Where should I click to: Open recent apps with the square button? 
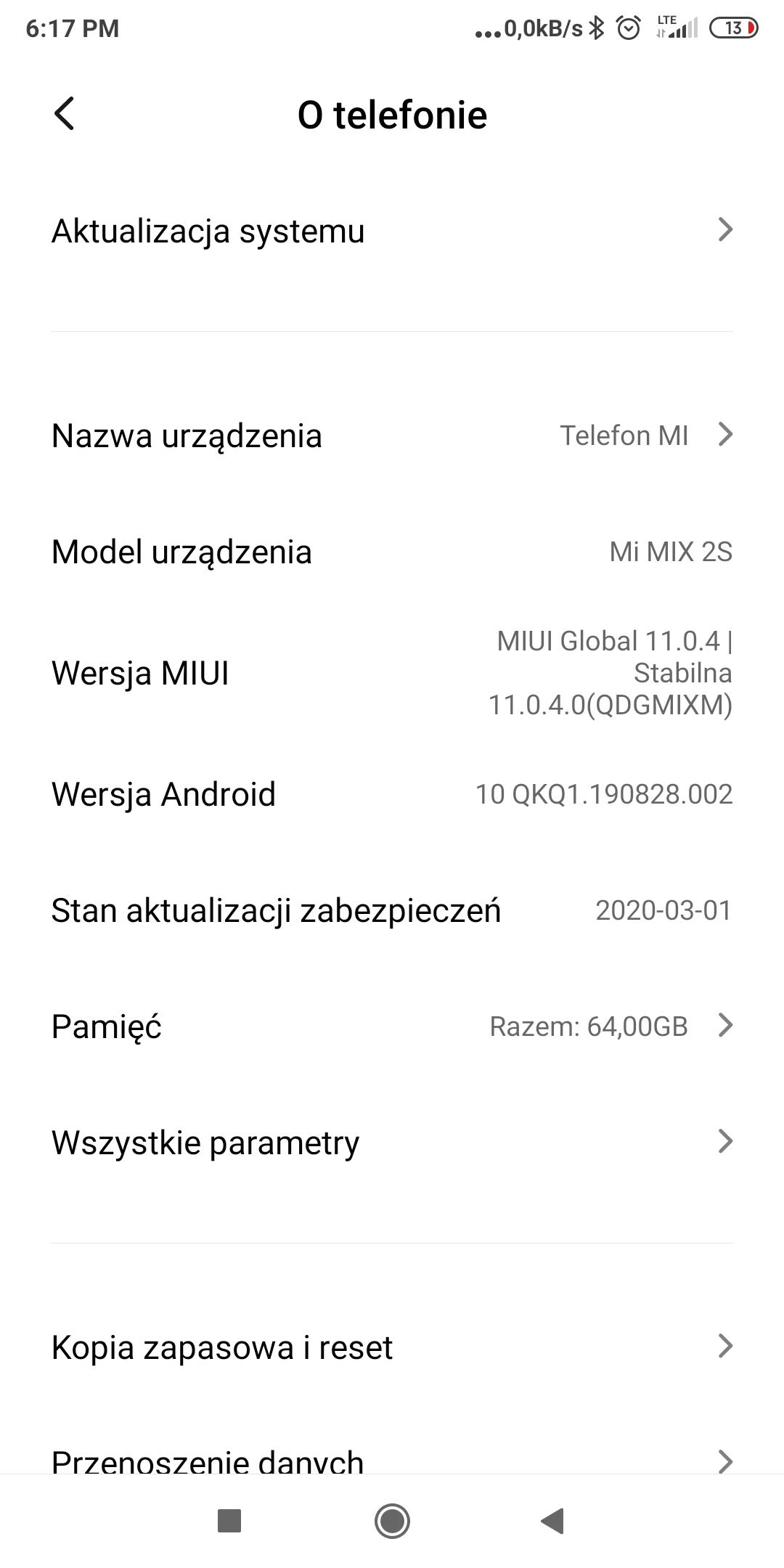[229, 1520]
